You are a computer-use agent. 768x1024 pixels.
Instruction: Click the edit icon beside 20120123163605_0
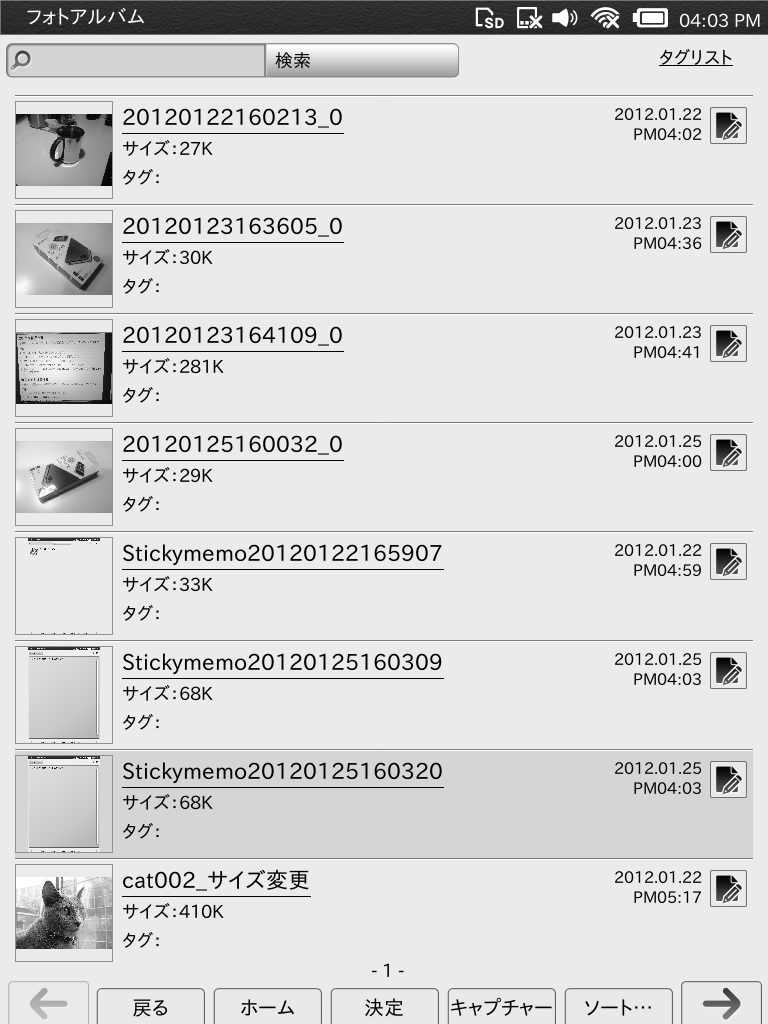coord(729,234)
